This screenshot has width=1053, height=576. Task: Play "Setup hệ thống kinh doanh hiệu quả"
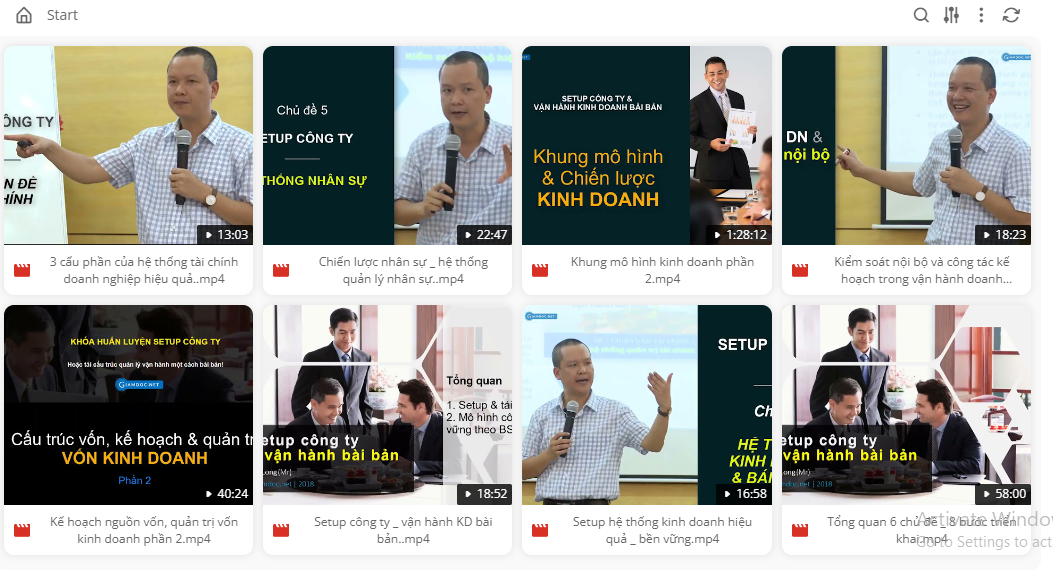click(646, 405)
